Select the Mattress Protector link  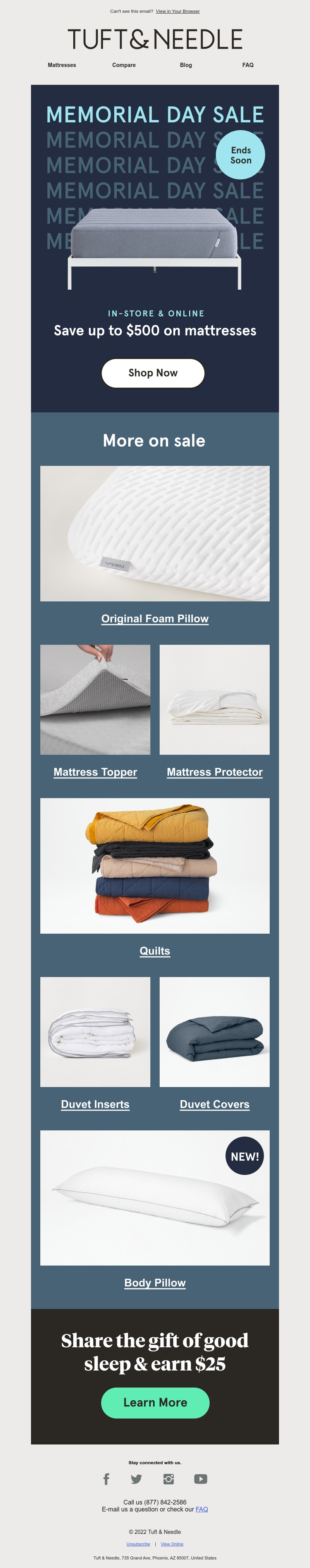click(x=214, y=772)
